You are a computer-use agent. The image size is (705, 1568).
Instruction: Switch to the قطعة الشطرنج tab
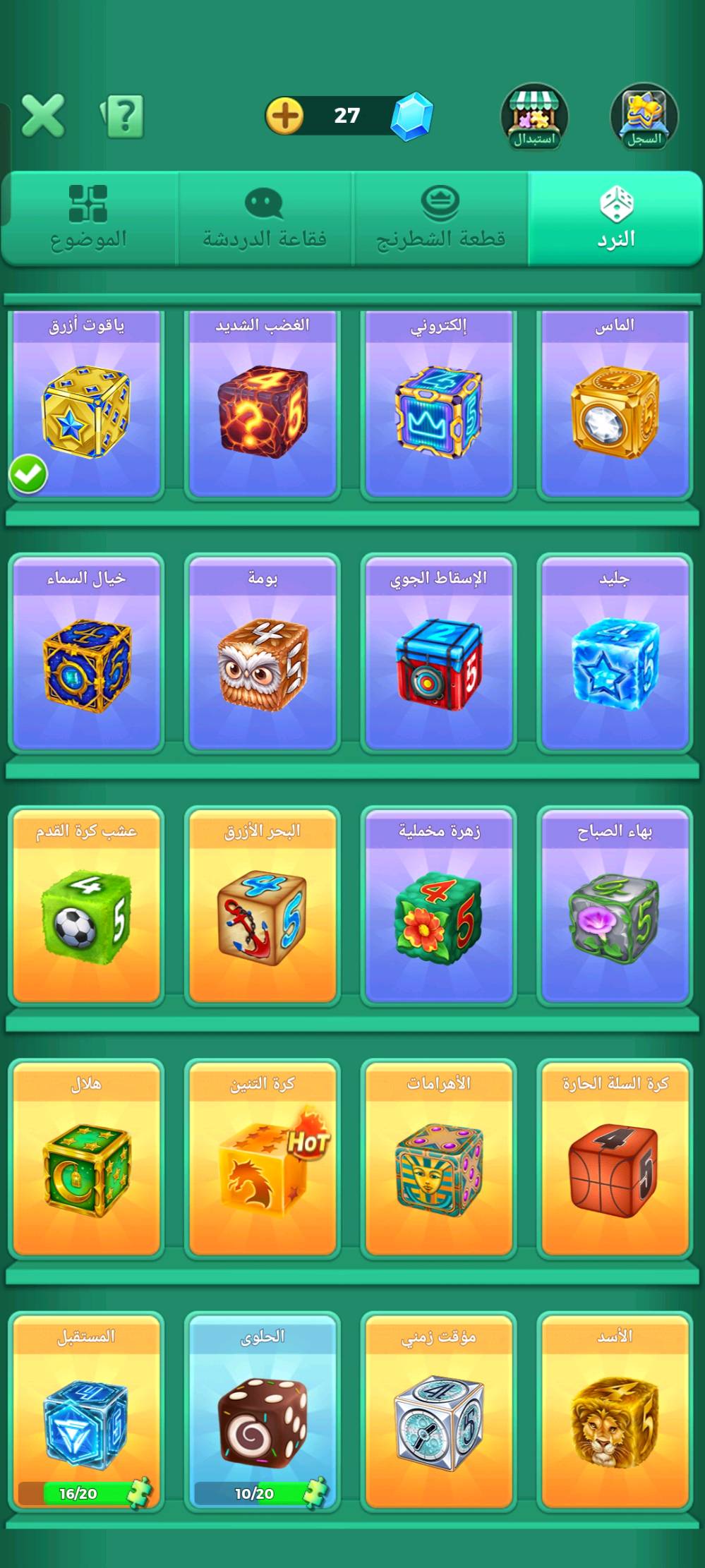440,219
